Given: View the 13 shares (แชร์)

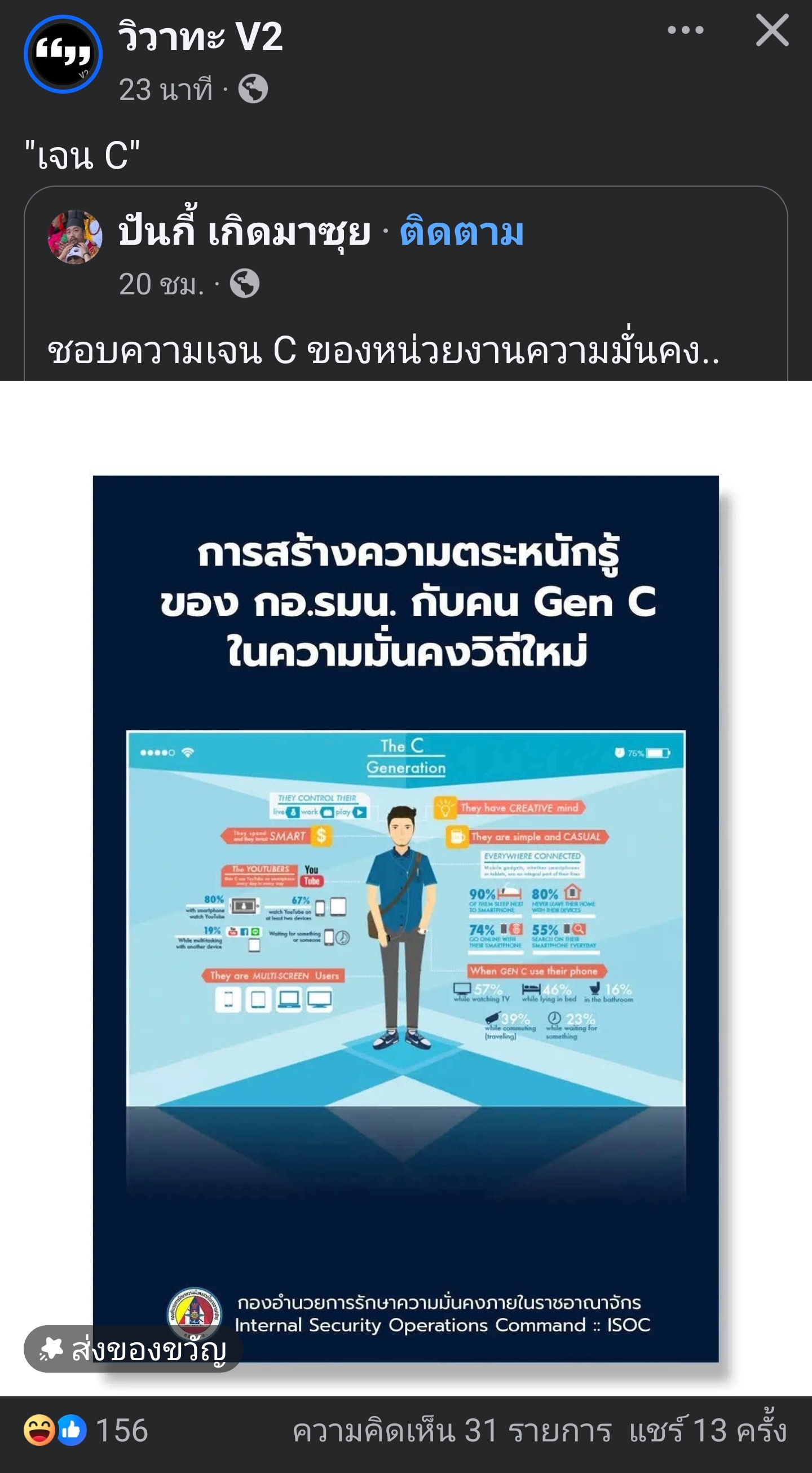Looking at the screenshot, I should (x=708, y=1431).
